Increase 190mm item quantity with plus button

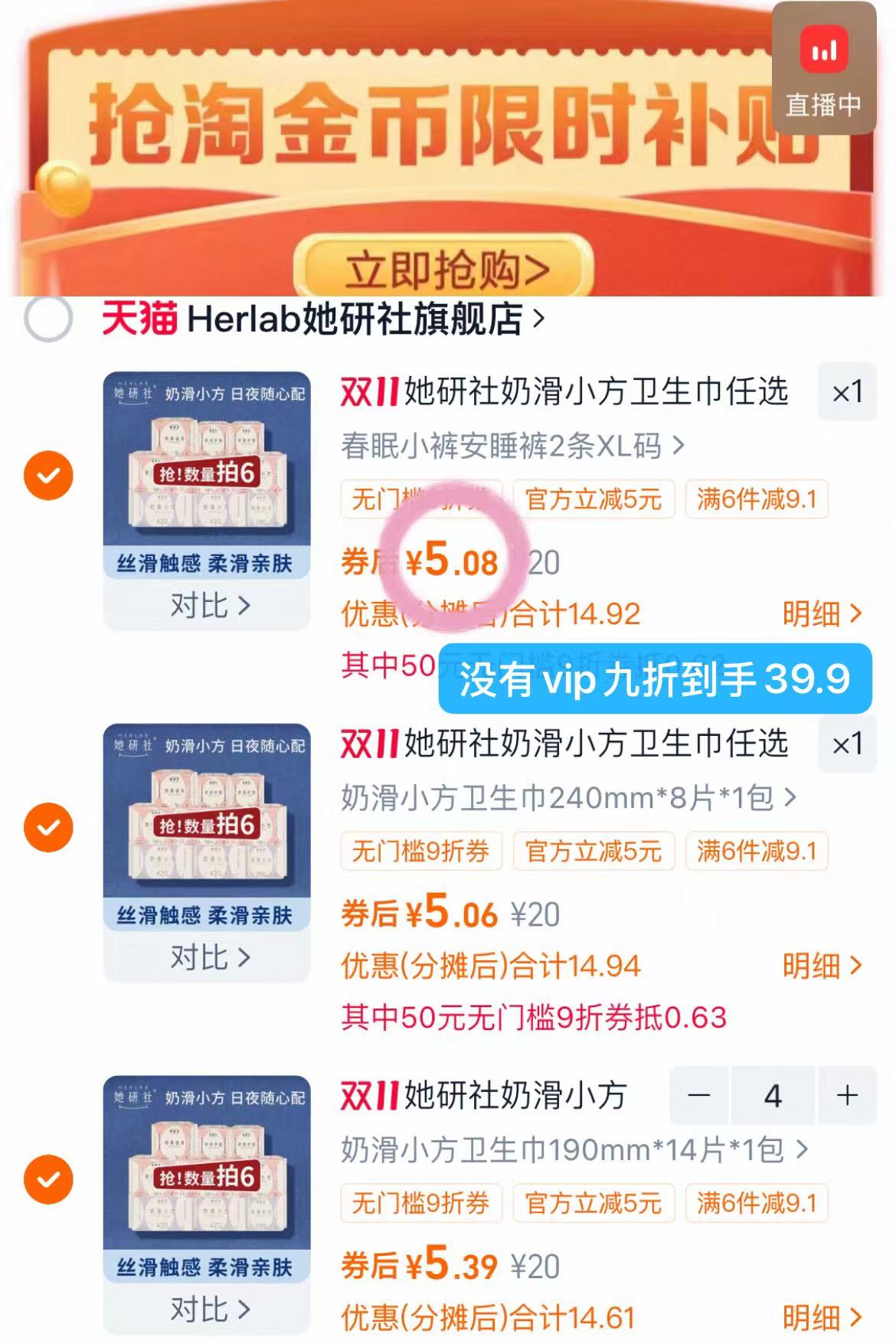(x=848, y=1097)
